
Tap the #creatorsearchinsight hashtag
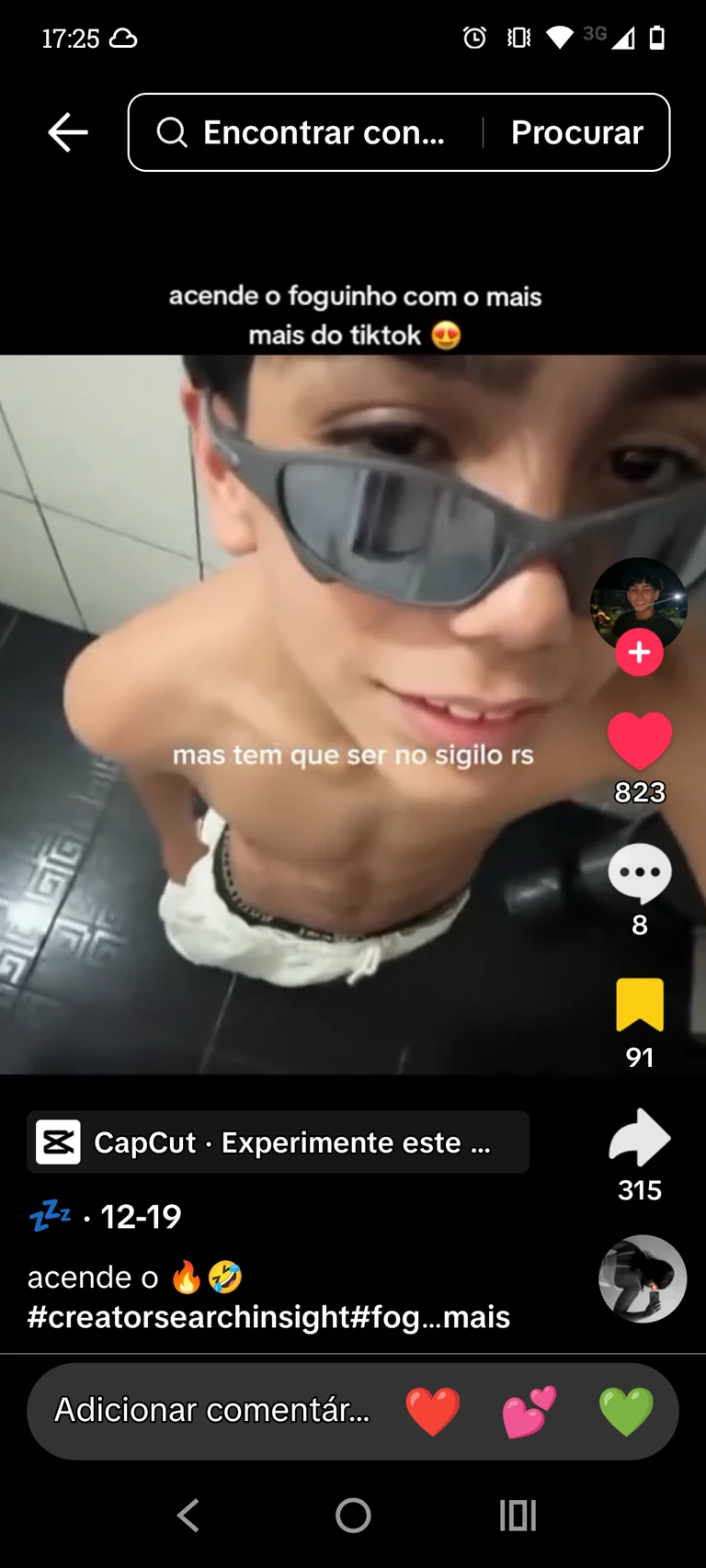point(186,1317)
